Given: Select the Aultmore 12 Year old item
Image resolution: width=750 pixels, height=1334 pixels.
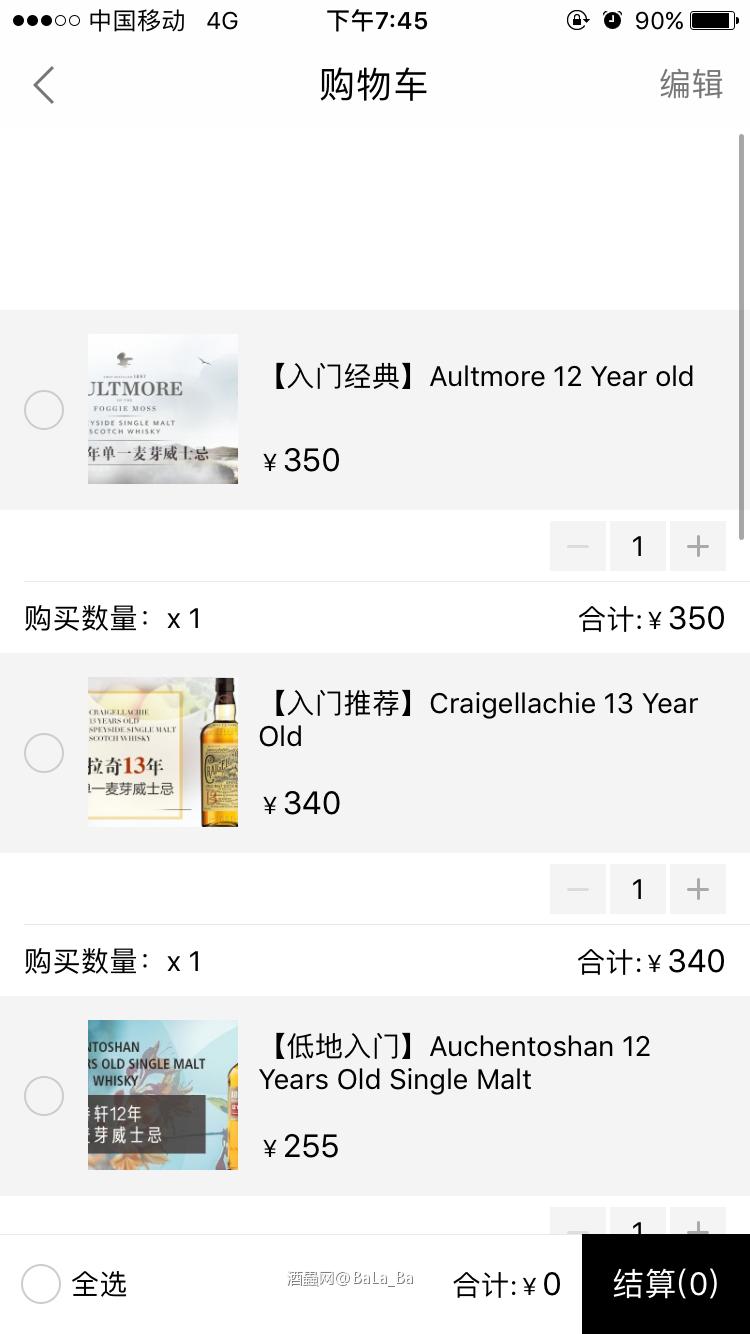Looking at the screenshot, I should coord(44,409).
